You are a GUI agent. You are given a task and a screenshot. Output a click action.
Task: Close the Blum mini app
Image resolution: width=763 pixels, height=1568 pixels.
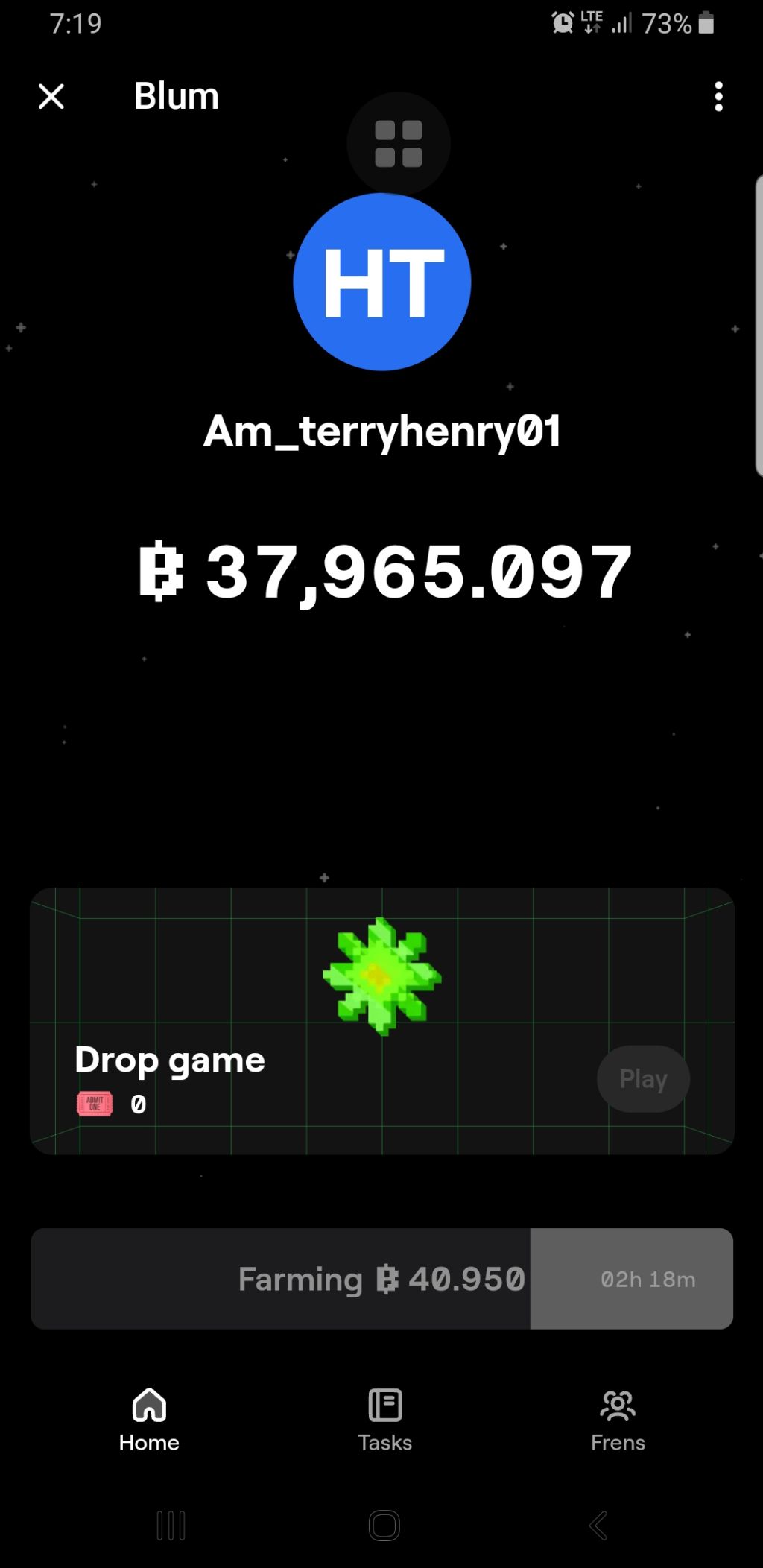coord(51,96)
